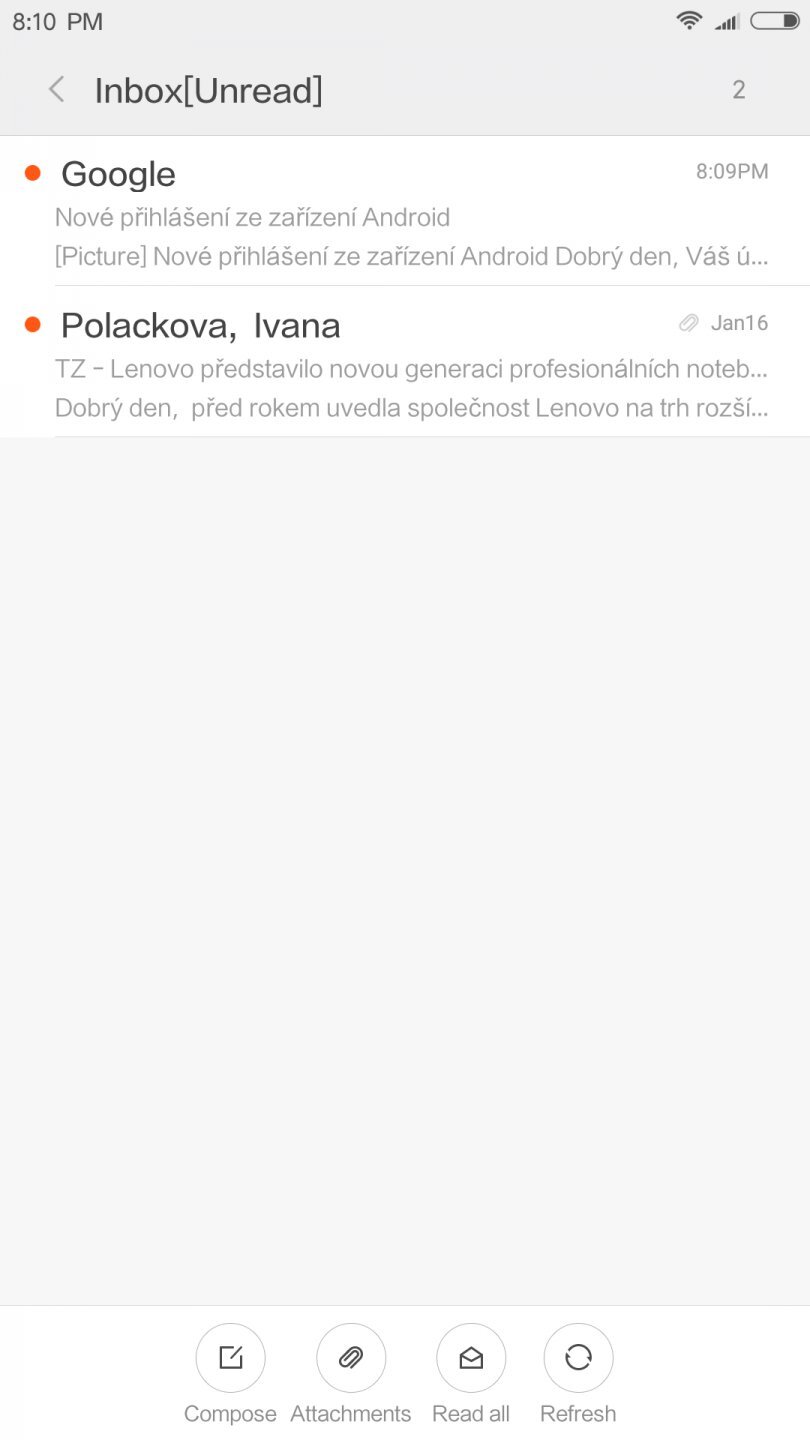
Task: View the Attachments list
Action: 351,1358
